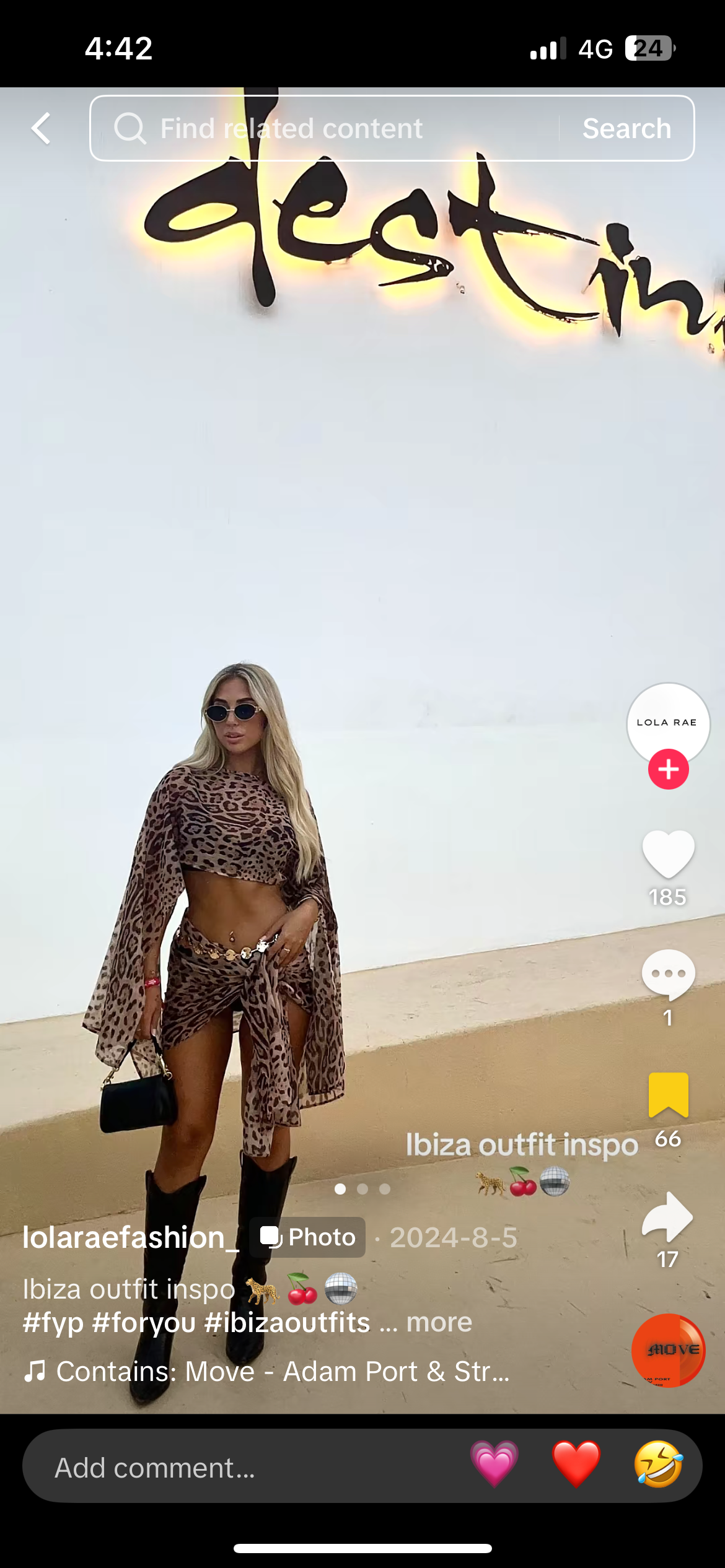Follow the account with the plus button
725x1568 pixels.
coord(668,770)
